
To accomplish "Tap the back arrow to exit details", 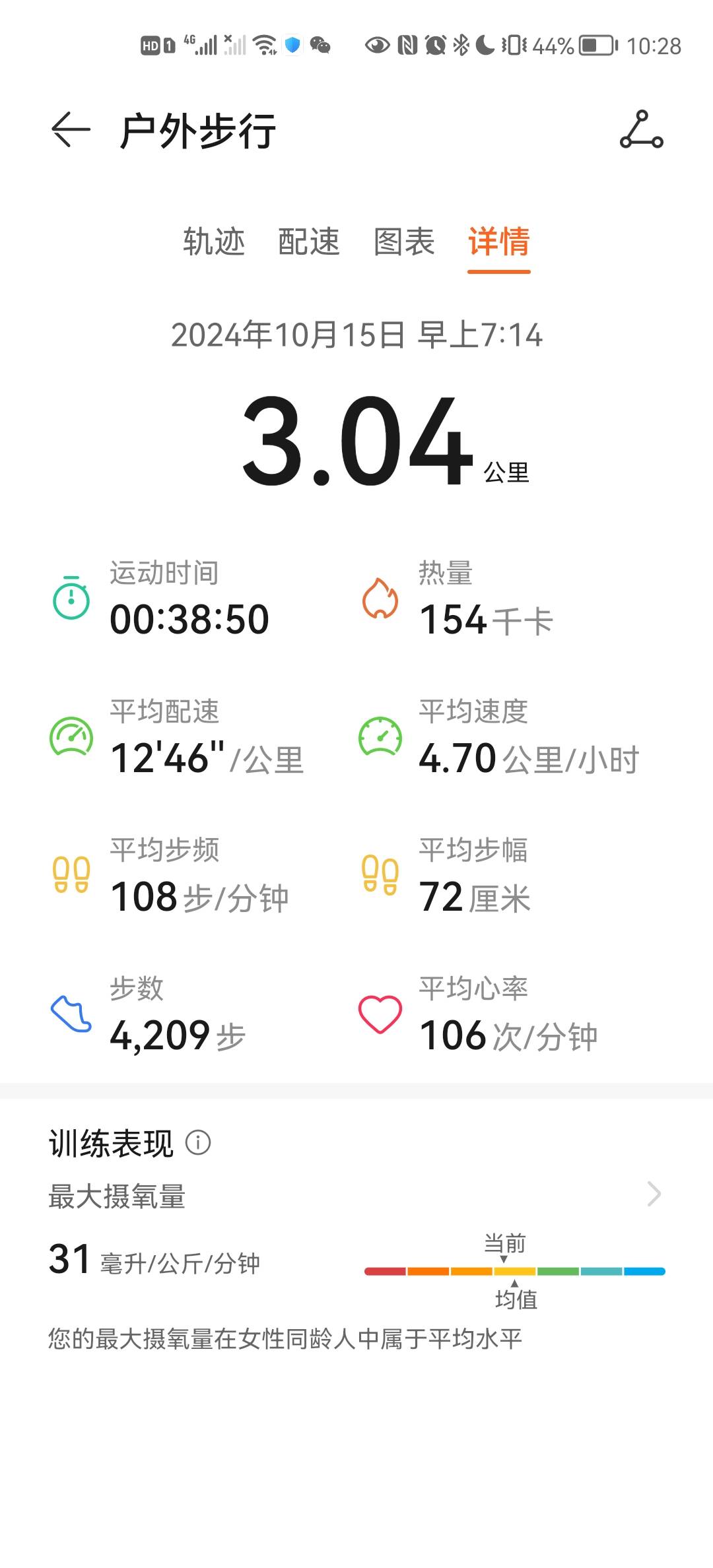I will tap(71, 129).
